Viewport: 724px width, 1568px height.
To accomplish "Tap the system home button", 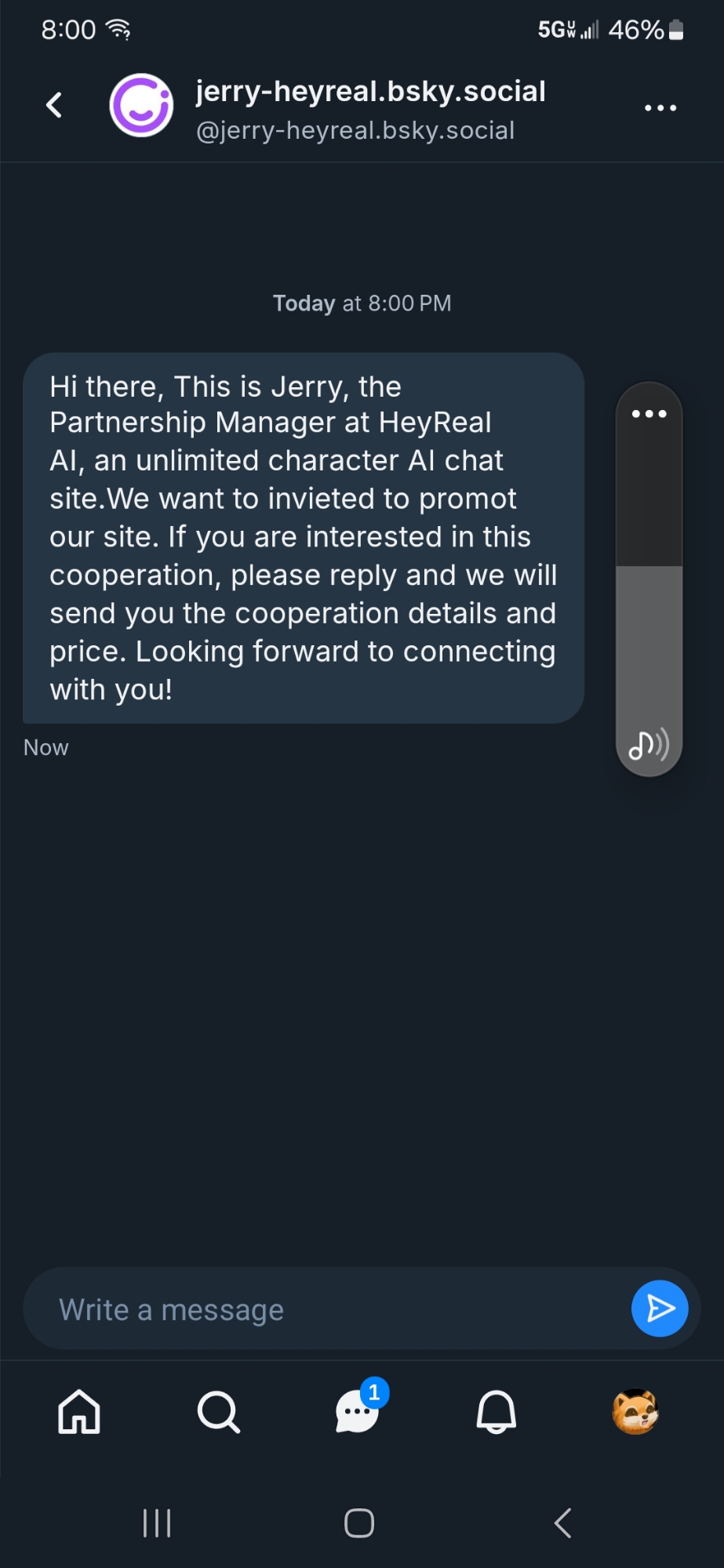I will (359, 1523).
